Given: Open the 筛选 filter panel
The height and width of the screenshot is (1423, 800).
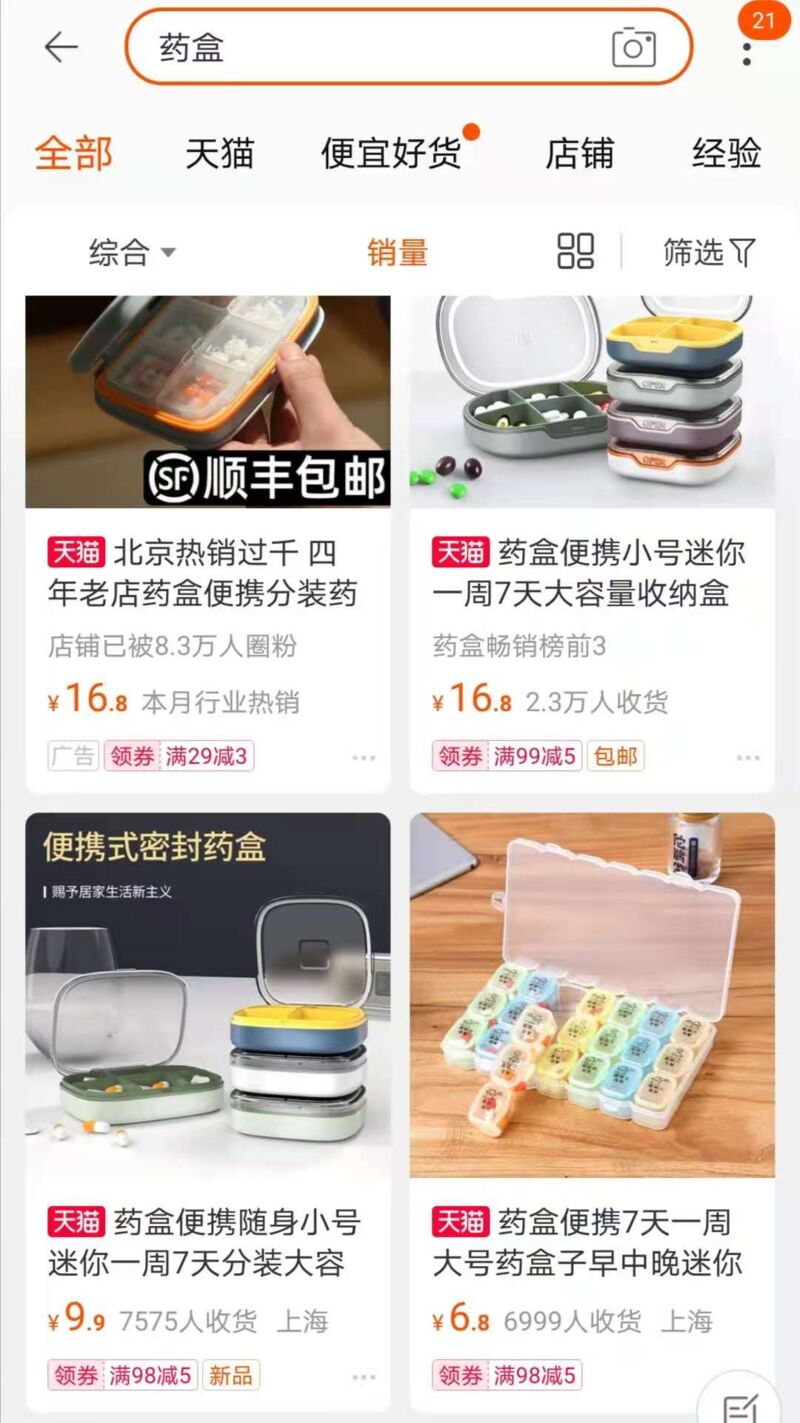Looking at the screenshot, I should [x=709, y=252].
